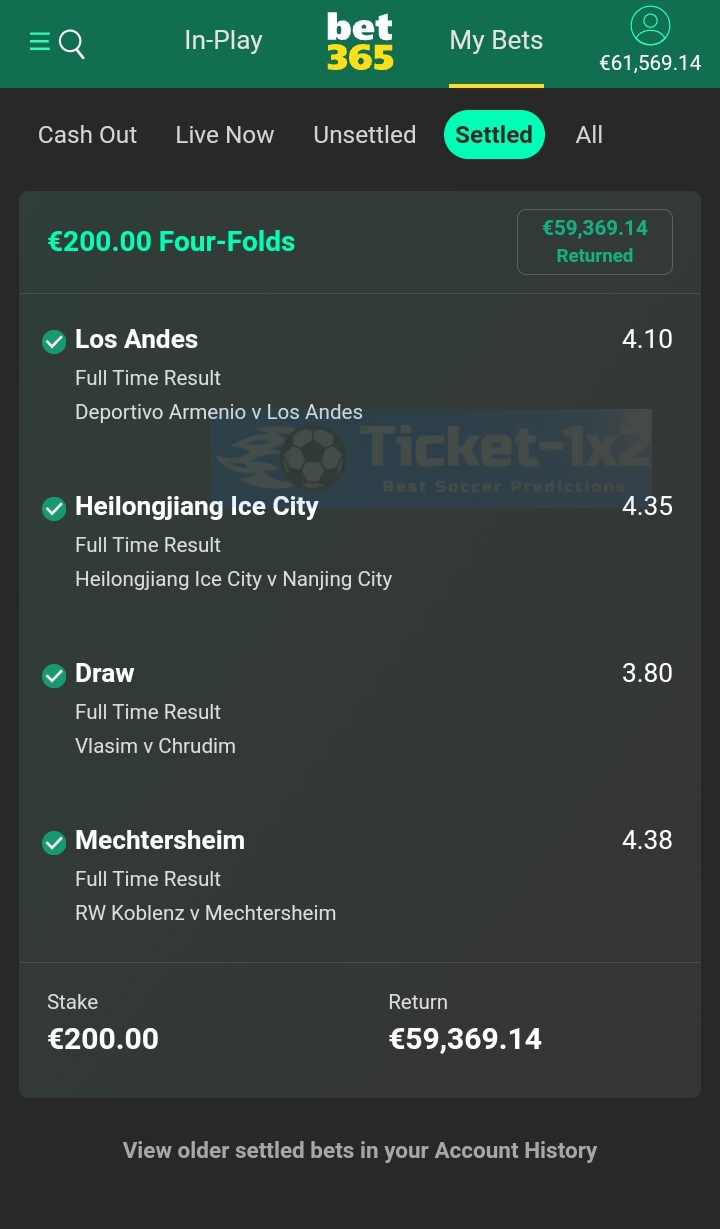Show Live Now bets
This screenshot has width=720, height=1229.
224,135
